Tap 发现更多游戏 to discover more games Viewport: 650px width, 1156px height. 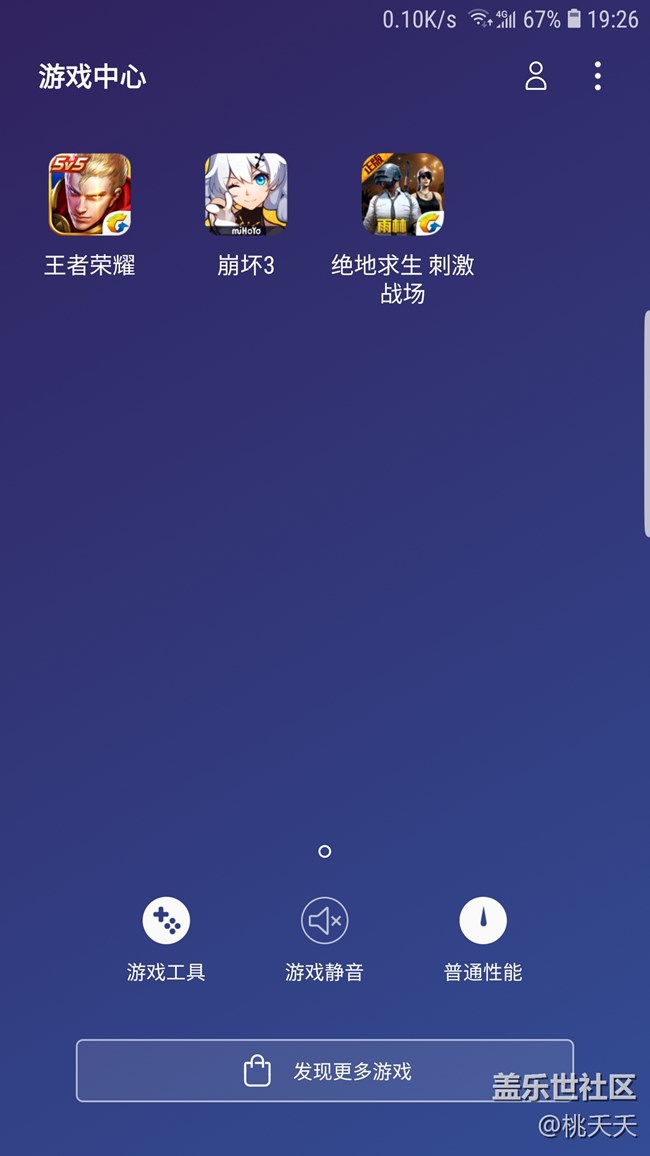click(325, 1071)
